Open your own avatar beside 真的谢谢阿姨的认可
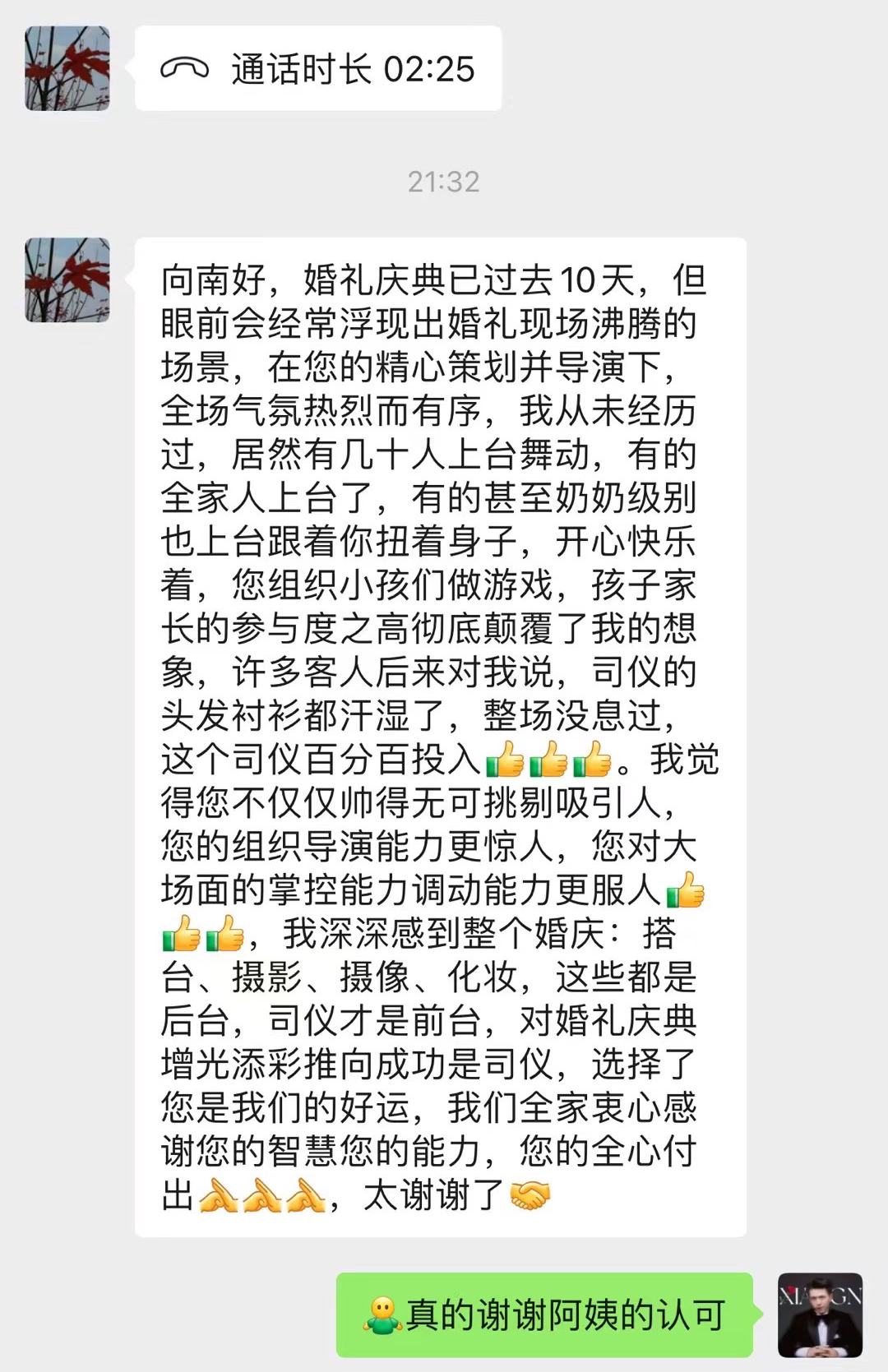This screenshot has height=1372, width=888. point(820,1314)
